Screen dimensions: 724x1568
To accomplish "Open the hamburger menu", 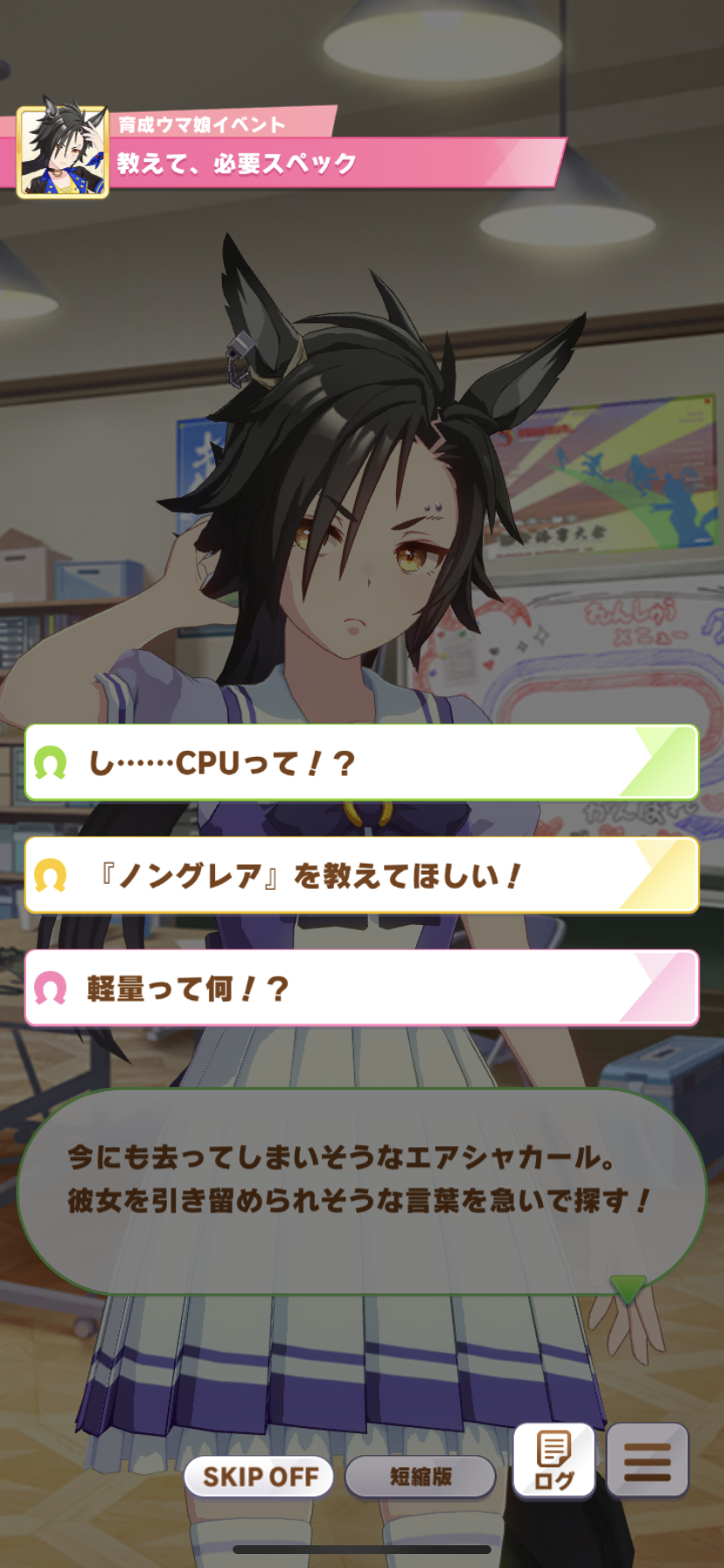I will (647, 1460).
